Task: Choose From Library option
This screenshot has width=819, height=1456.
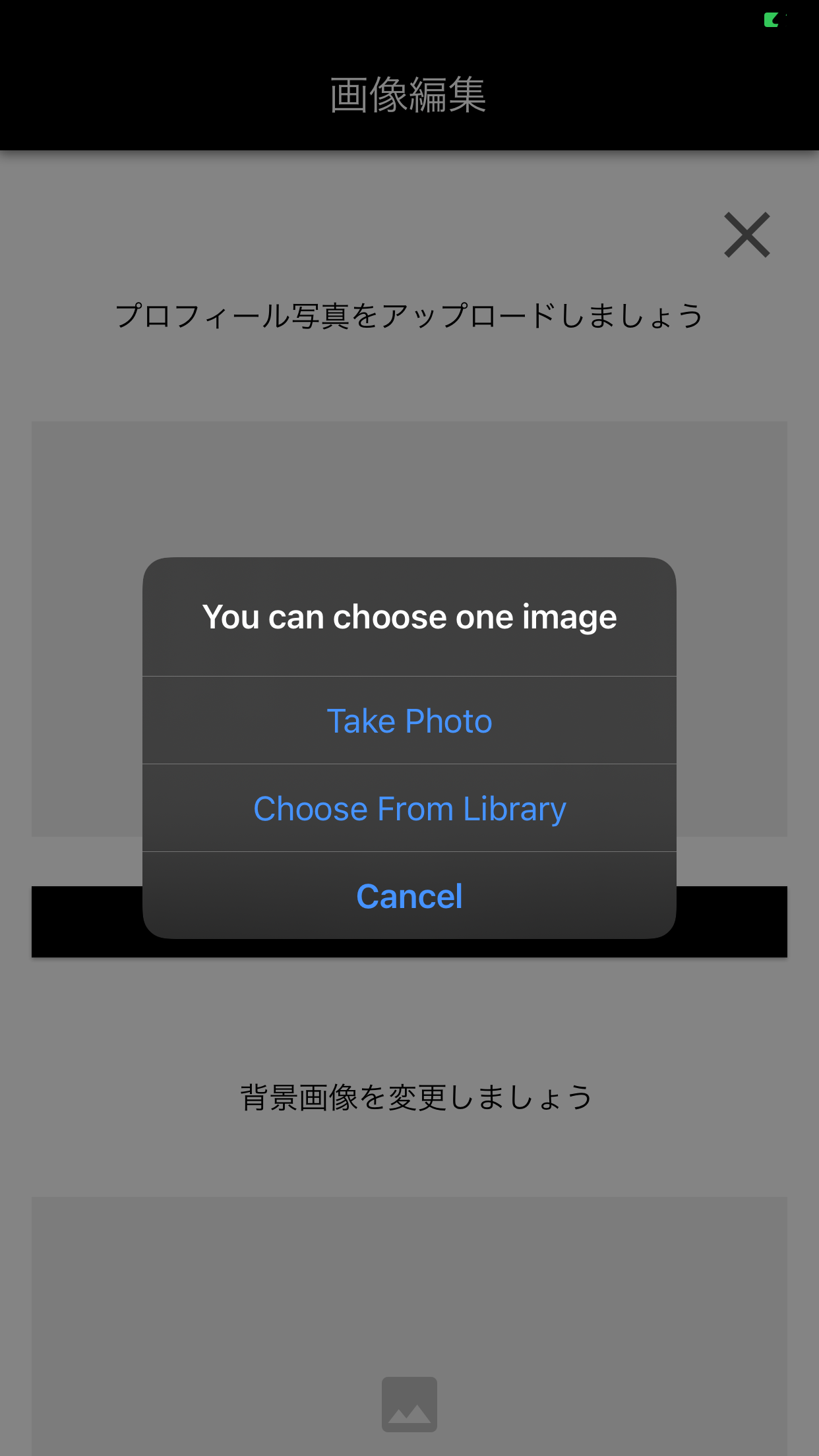Action: pos(409,808)
